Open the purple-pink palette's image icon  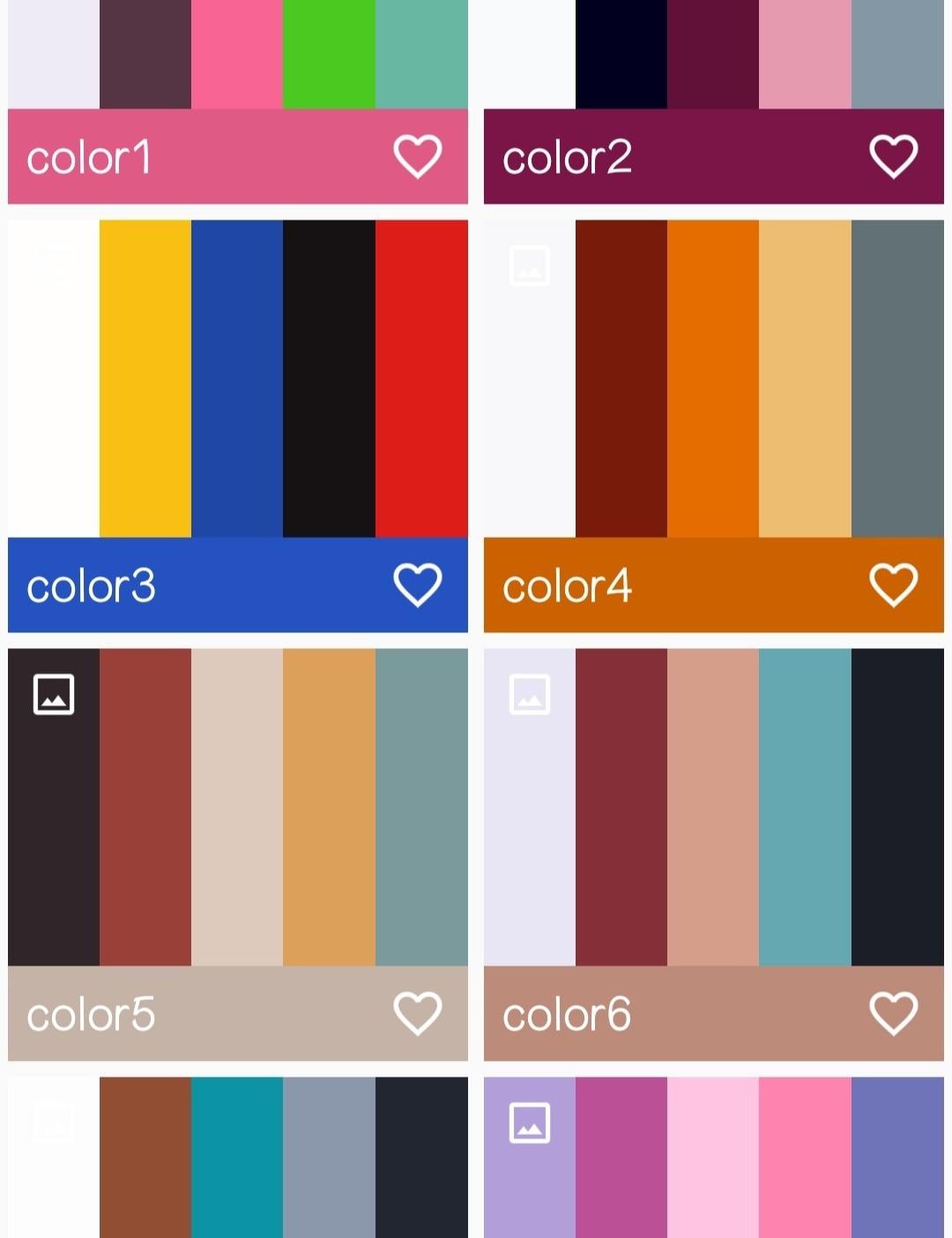pos(530,1122)
